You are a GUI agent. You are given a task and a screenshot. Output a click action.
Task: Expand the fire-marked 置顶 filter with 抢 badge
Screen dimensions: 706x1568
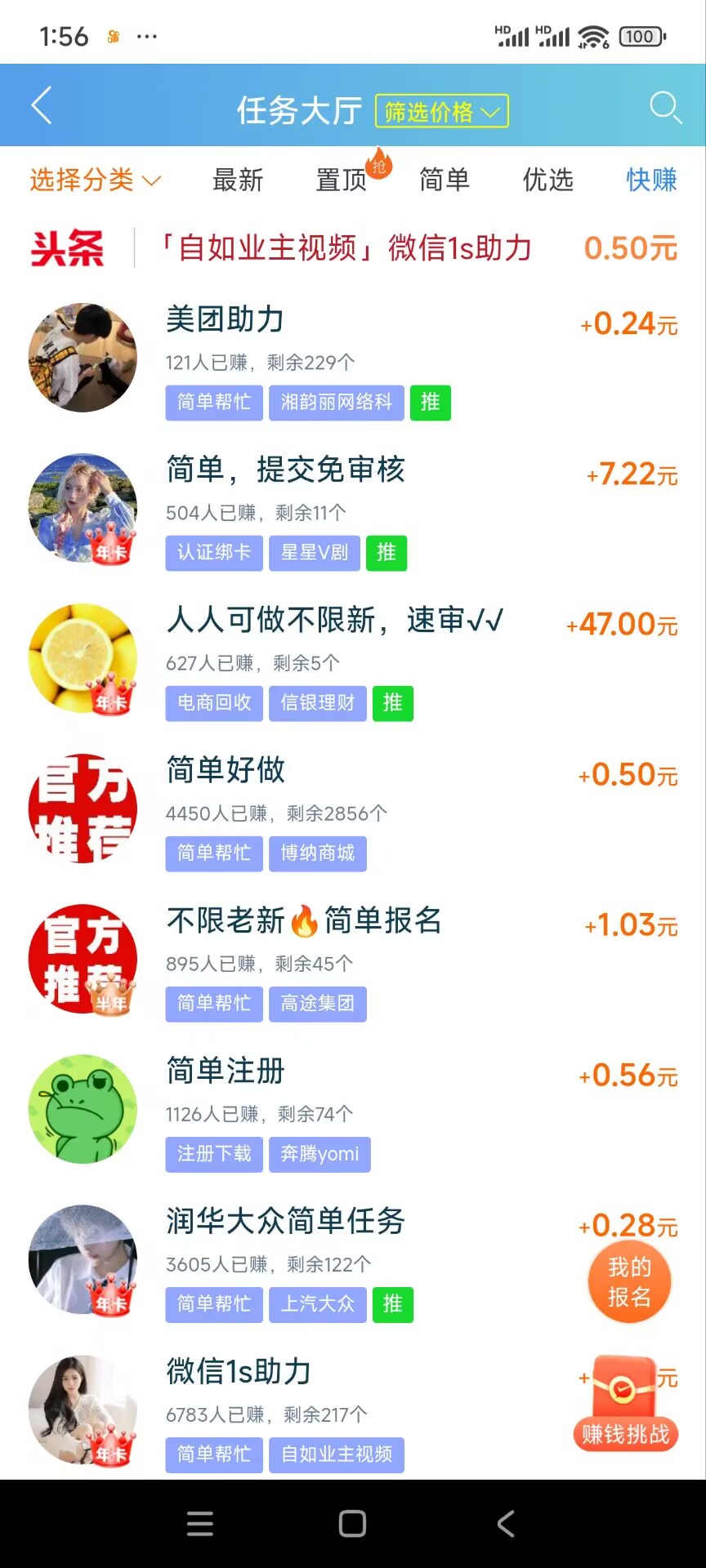pyautogui.click(x=341, y=180)
